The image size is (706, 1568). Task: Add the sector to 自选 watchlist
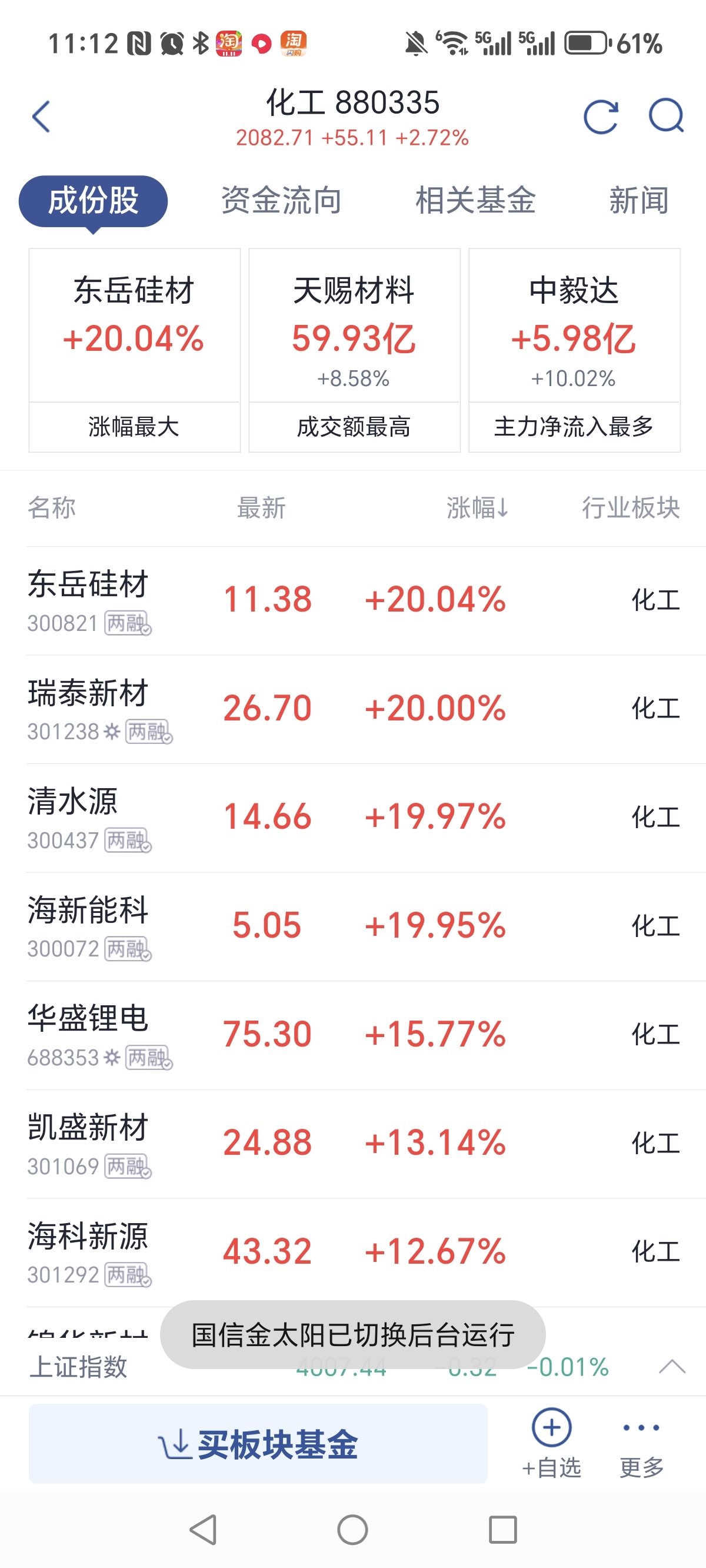[551, 1443]
